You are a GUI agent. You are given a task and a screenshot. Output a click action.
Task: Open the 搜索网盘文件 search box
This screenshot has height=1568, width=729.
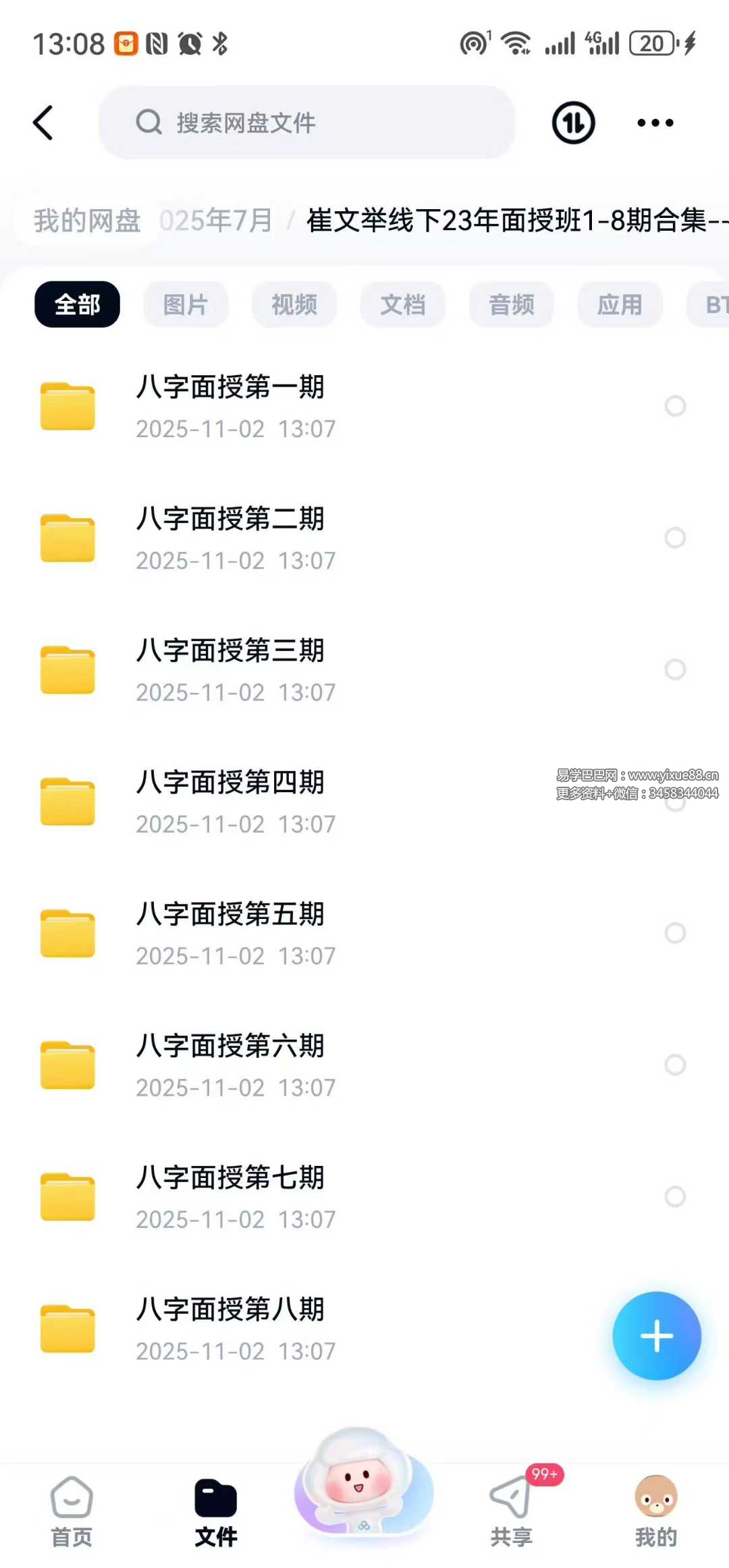[307, 123]
